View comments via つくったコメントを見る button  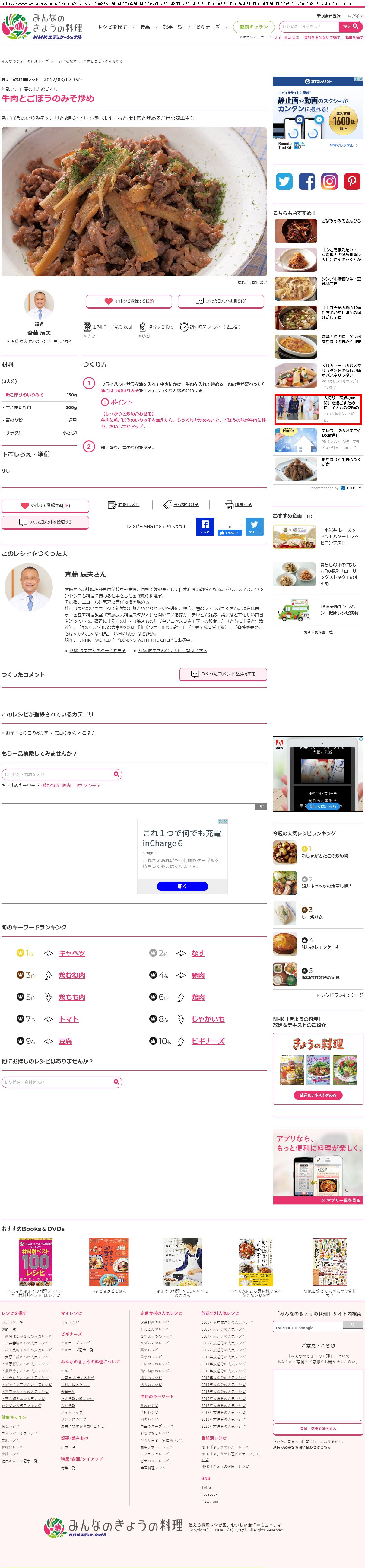[220, 301]
